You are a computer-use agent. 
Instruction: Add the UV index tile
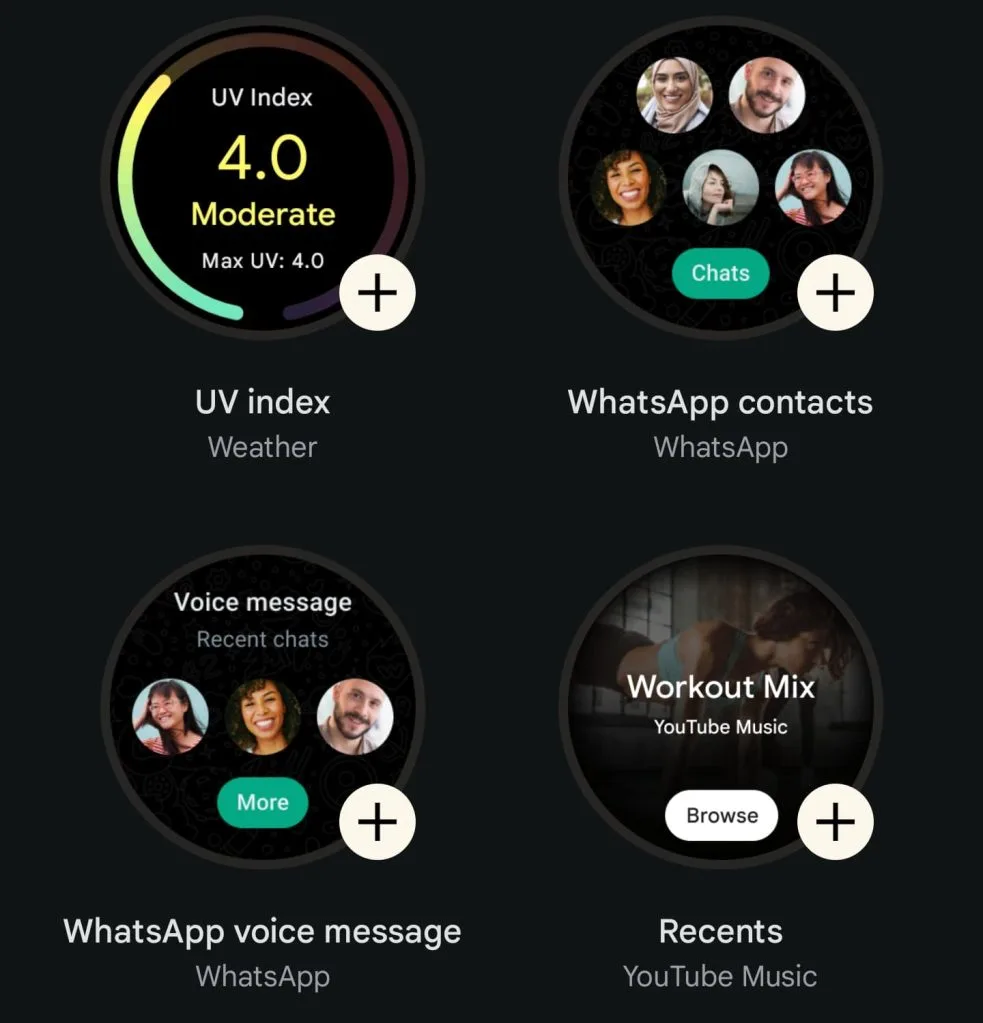point(377,293)
